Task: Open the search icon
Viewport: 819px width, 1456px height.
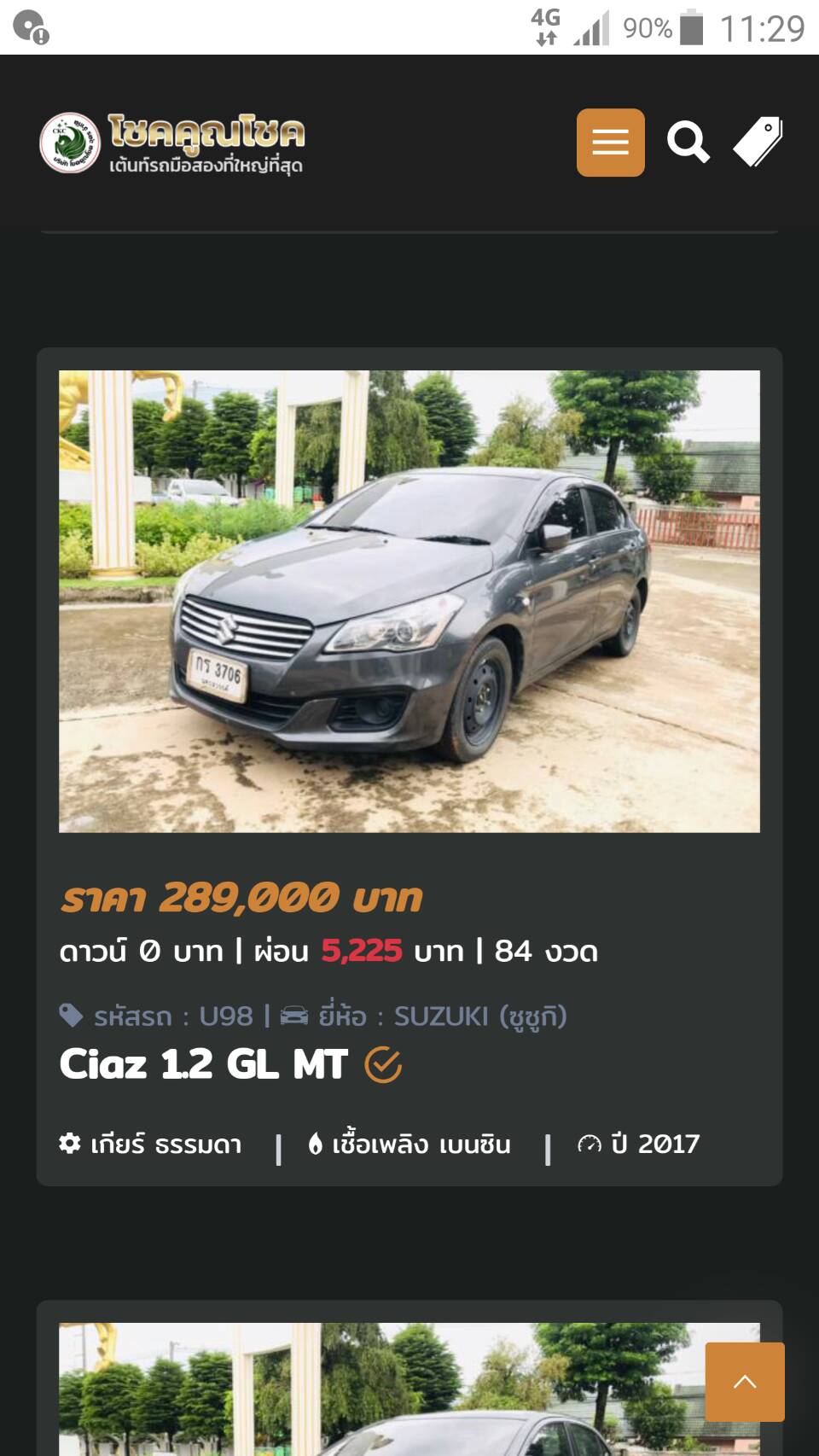Action: 688,143
